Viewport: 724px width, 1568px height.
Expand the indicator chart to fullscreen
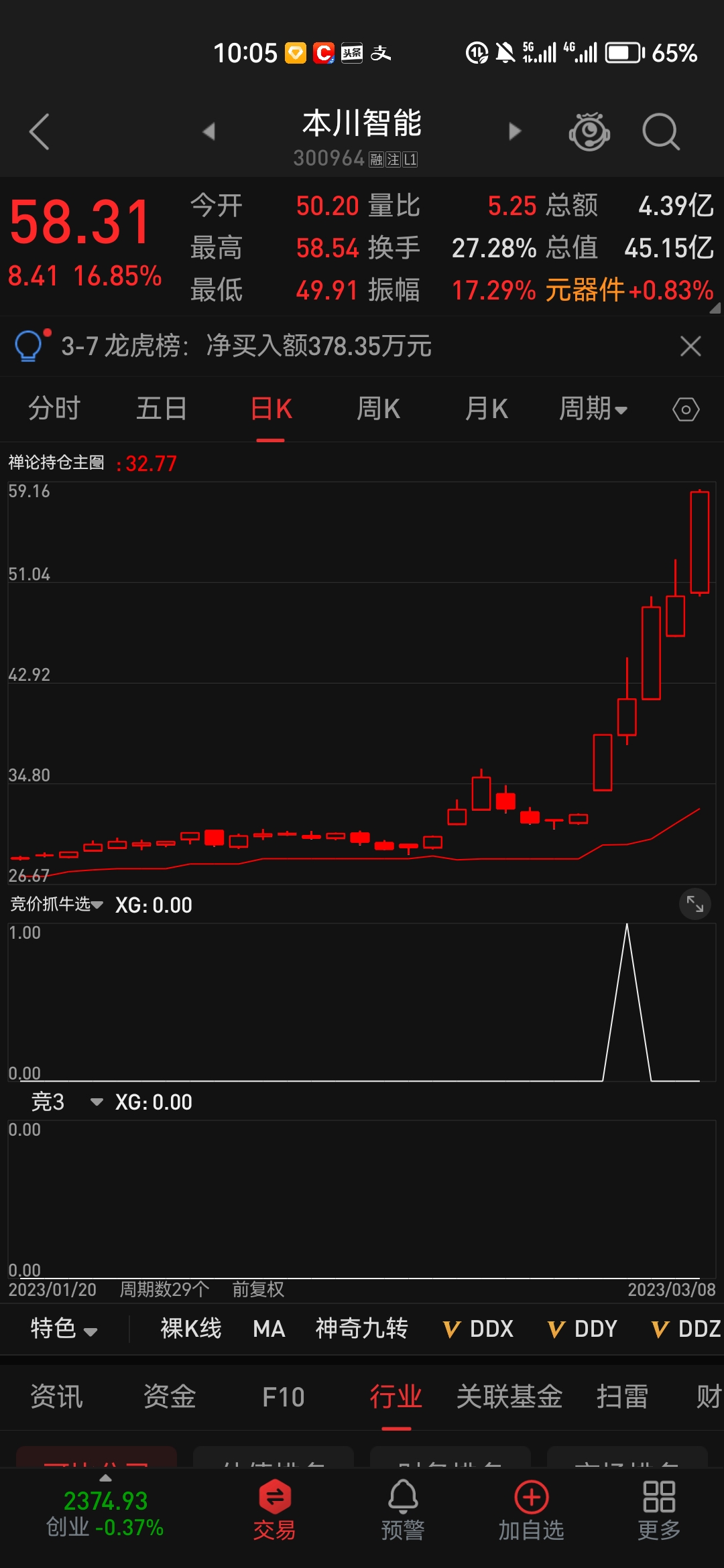tap(695, 905)
